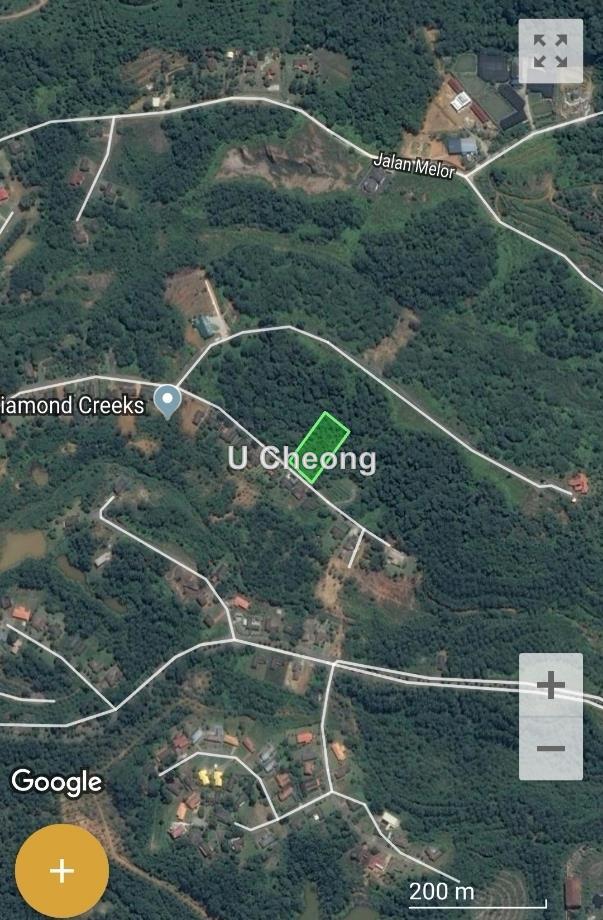
Task: Toggle fullscreen map view
Action: pos(550,51)
